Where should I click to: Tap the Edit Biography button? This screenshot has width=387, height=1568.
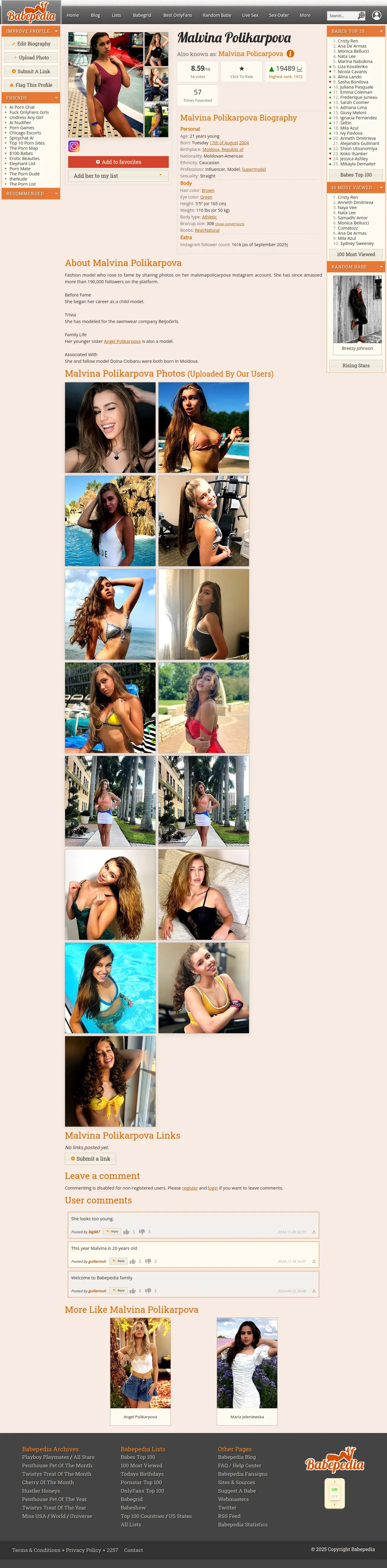[x=31, y=44]
